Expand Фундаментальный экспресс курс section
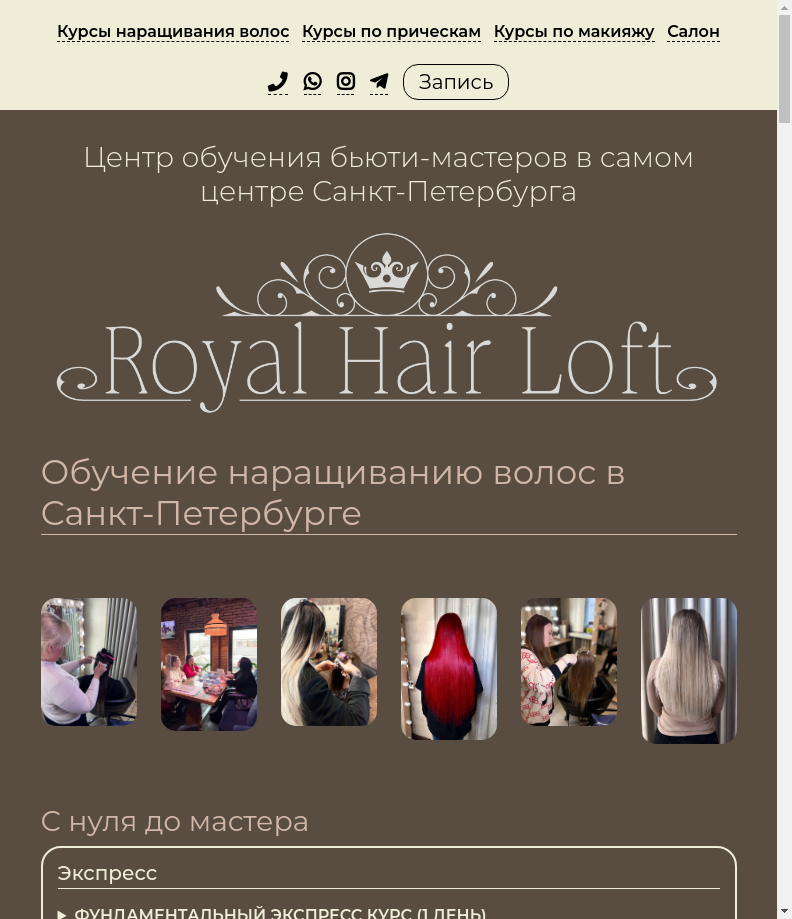 [x=280, y=912]
